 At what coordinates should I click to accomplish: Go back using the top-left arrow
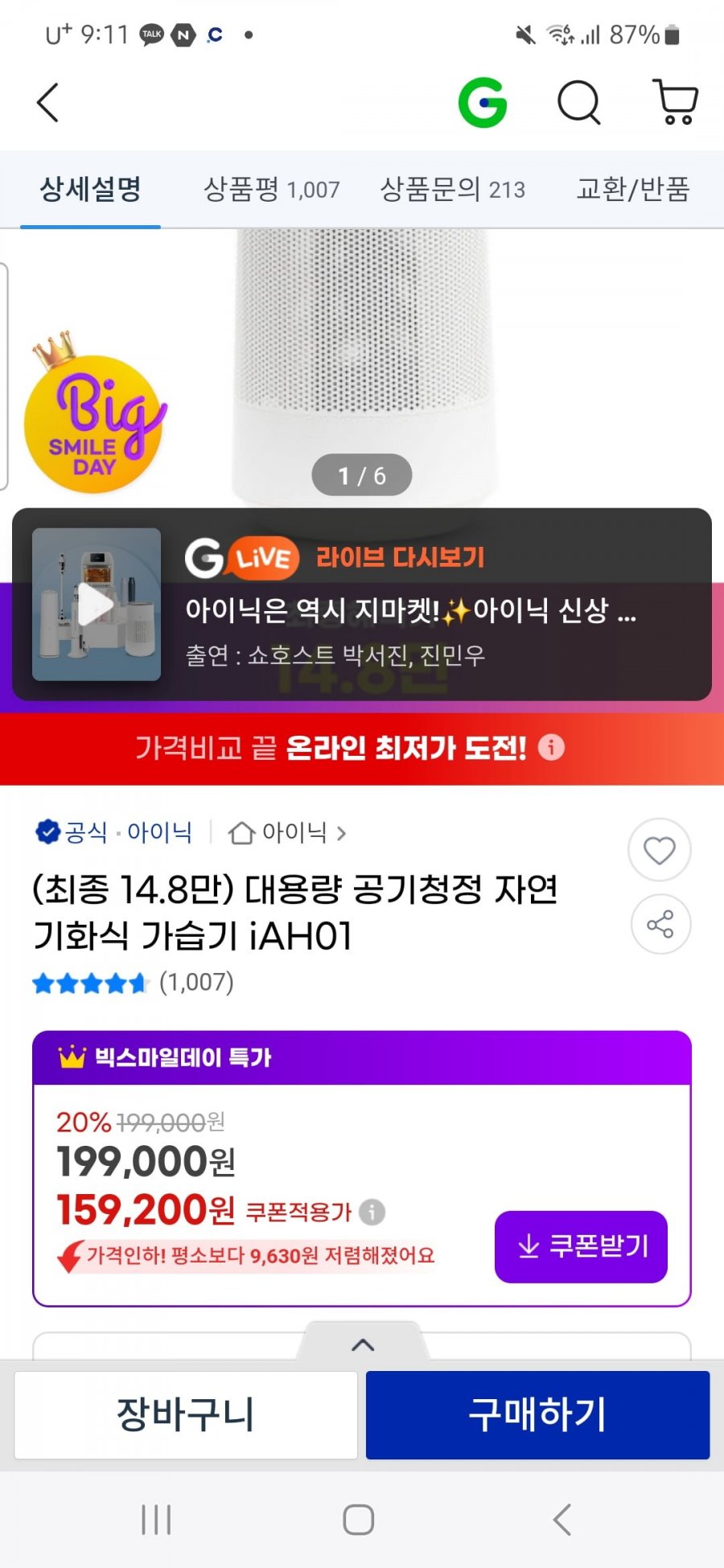[x=48, y=103]
